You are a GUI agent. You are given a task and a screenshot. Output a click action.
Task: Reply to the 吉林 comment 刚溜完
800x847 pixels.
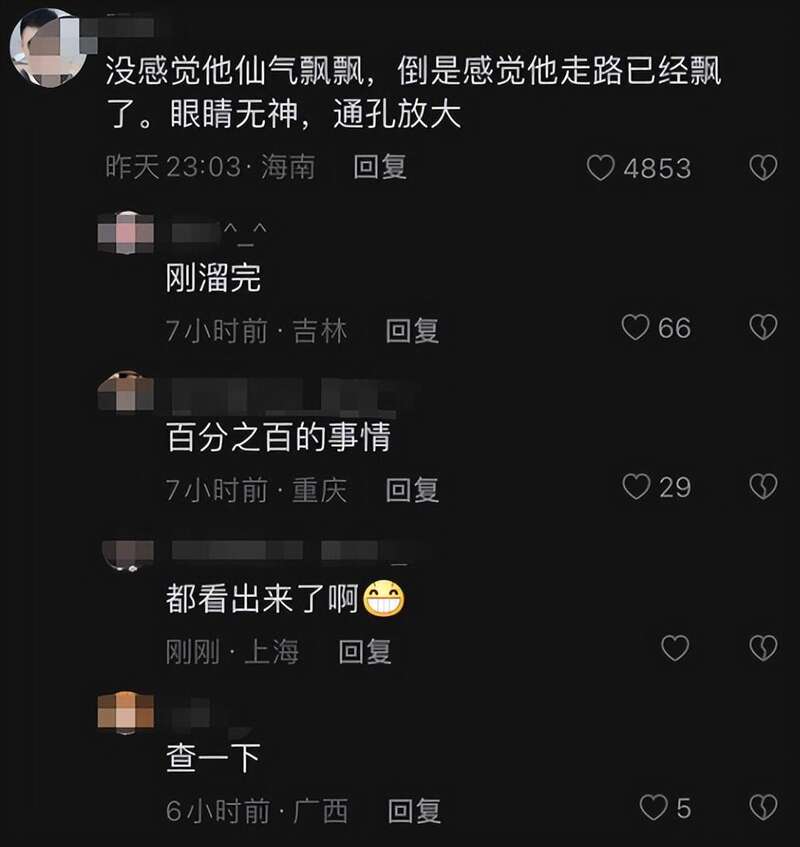tap(412, 330)
